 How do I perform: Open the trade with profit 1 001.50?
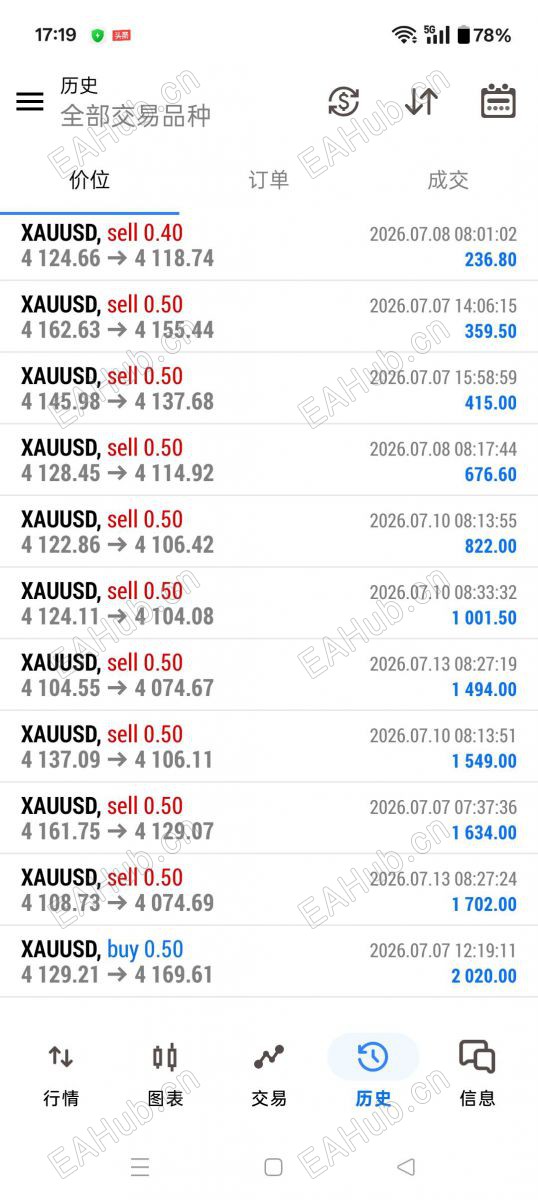point(269,603)
